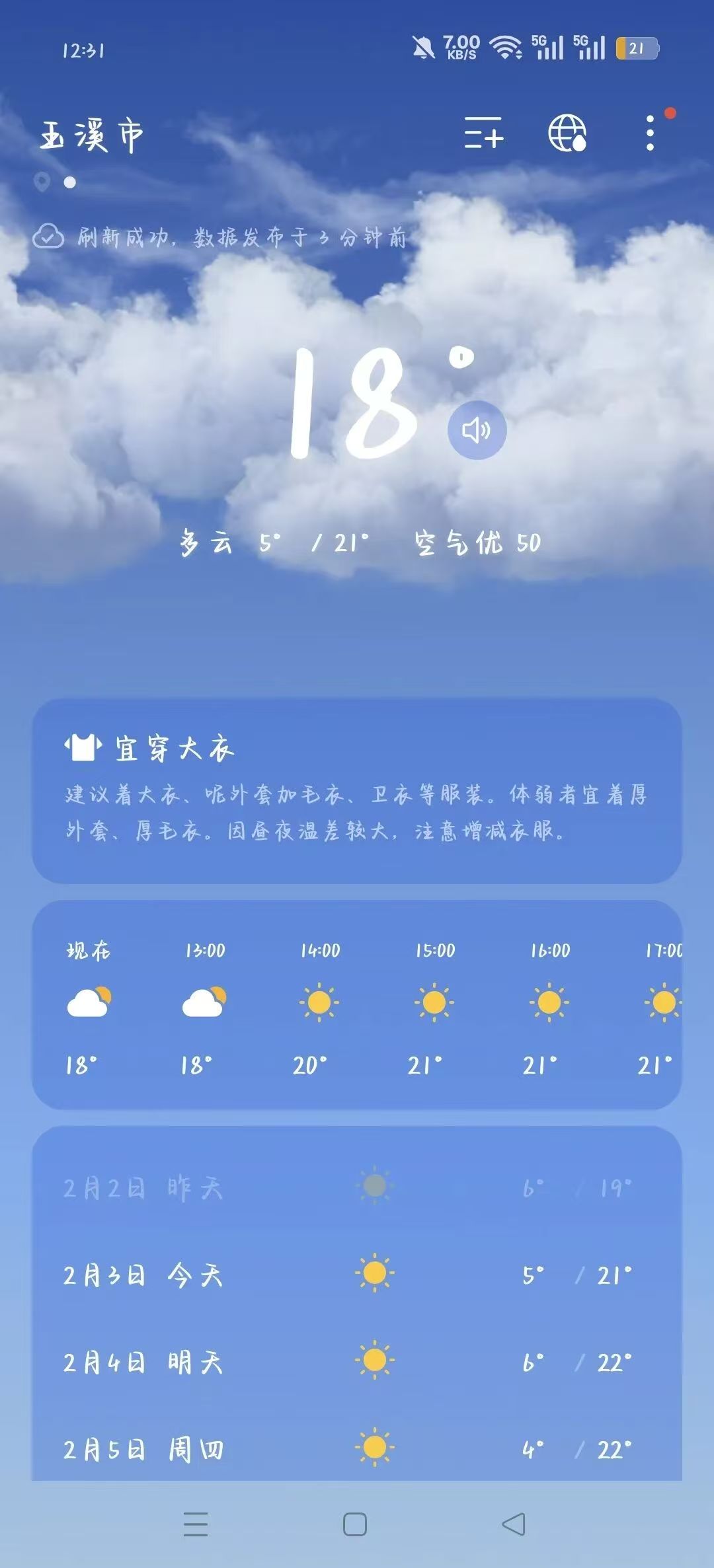Open the three-dot overflow menu

click(651, 133)
